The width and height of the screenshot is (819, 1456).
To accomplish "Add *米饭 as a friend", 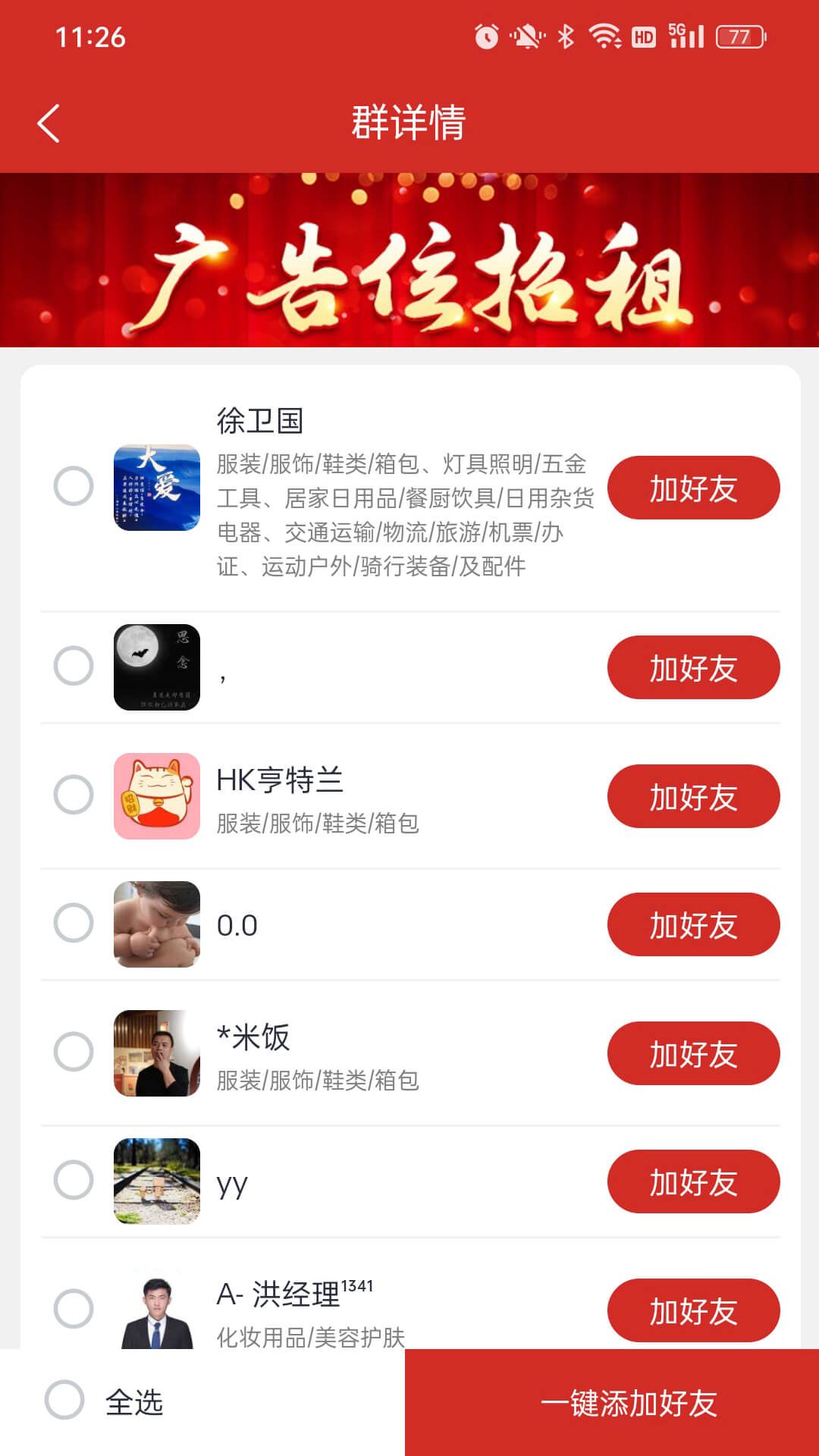I will [693, 1053].
